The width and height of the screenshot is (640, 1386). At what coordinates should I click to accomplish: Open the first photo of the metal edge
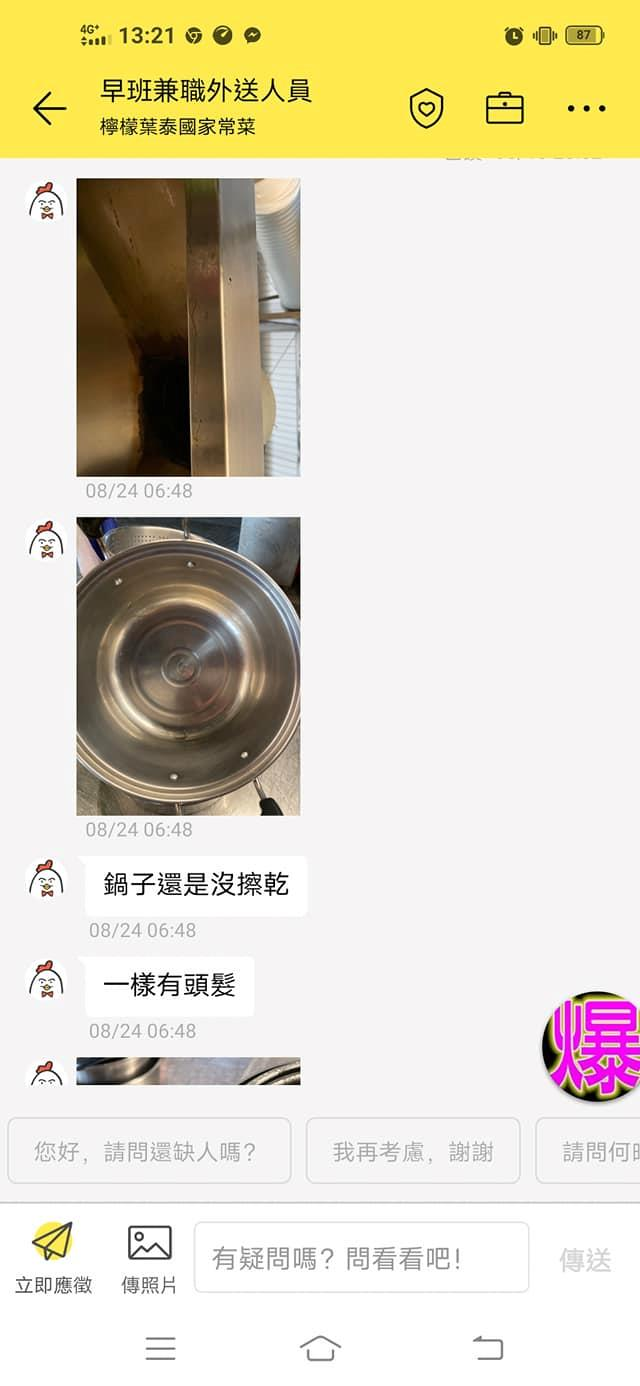188,327
